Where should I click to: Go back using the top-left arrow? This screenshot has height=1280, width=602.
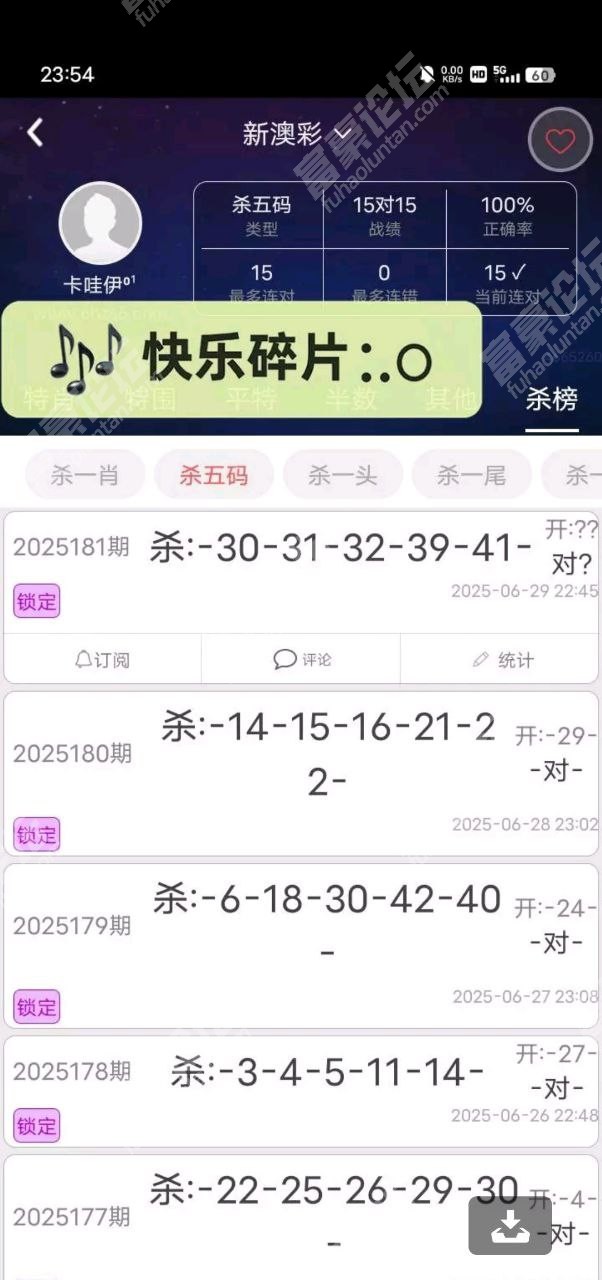click(36, 133)
